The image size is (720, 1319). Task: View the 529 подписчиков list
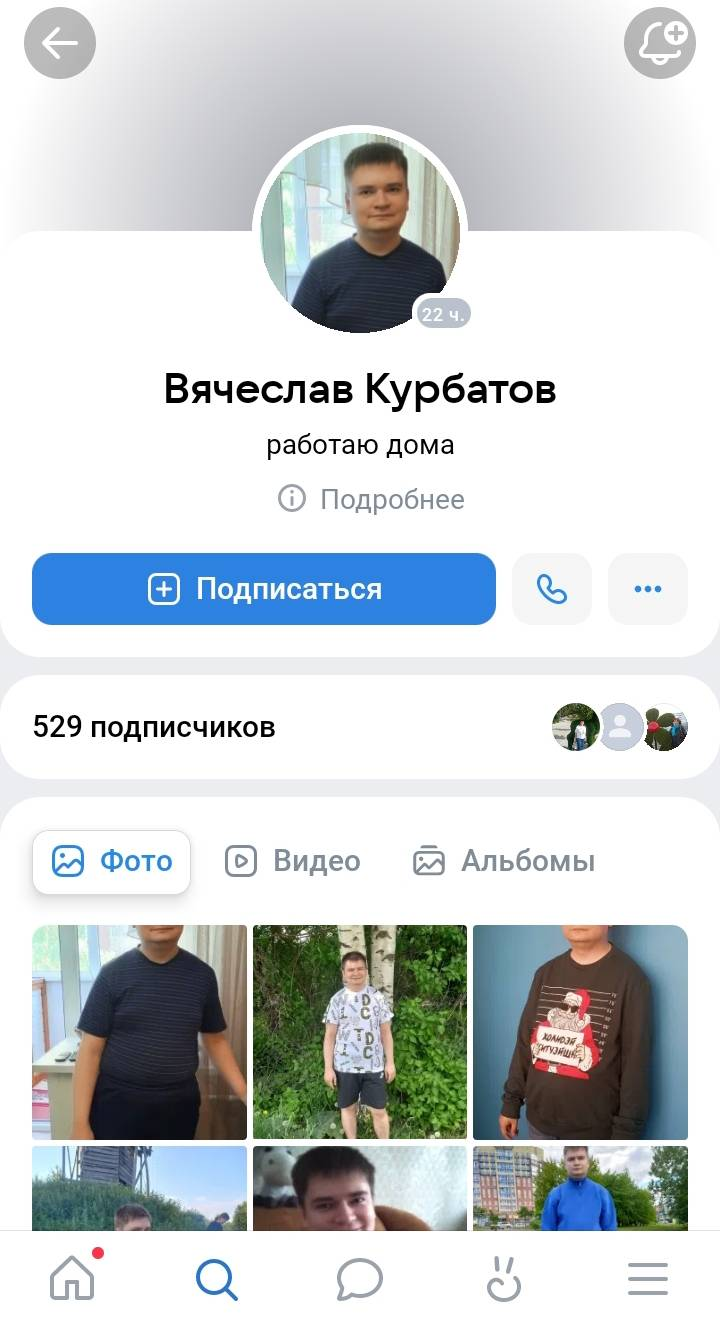tap(154, 727)
